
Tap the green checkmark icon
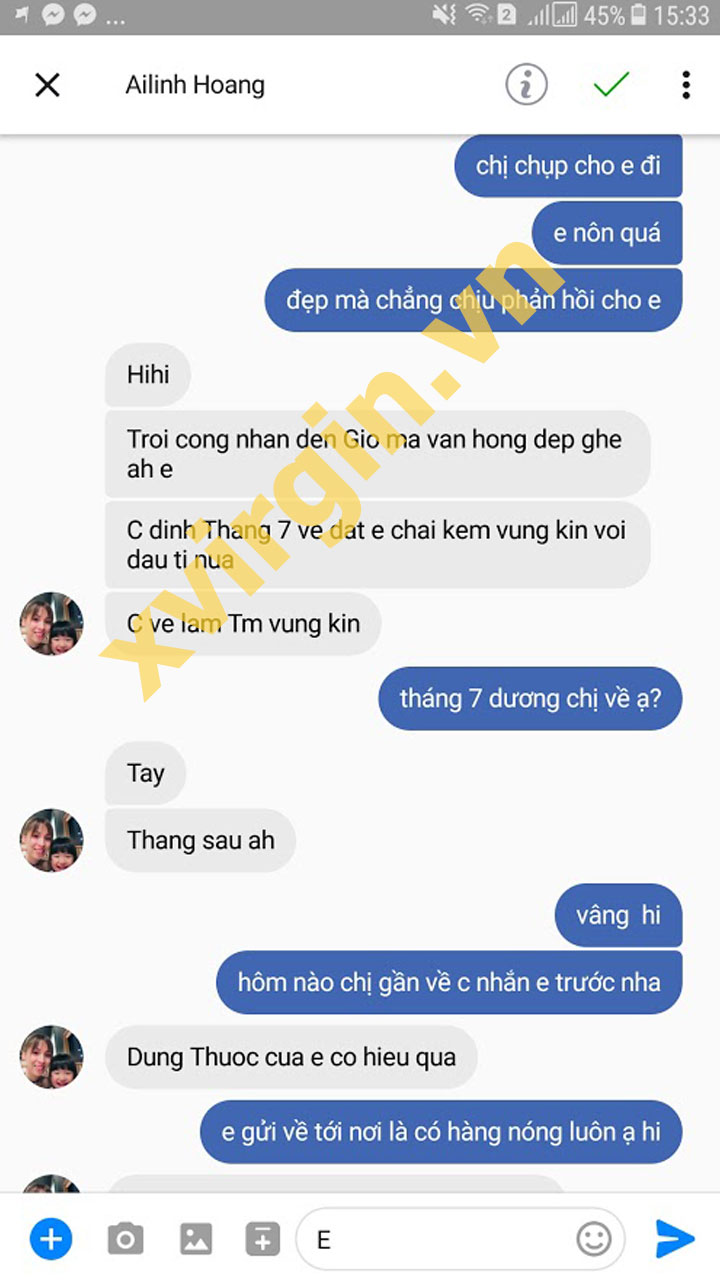click(x=610, y=85)
